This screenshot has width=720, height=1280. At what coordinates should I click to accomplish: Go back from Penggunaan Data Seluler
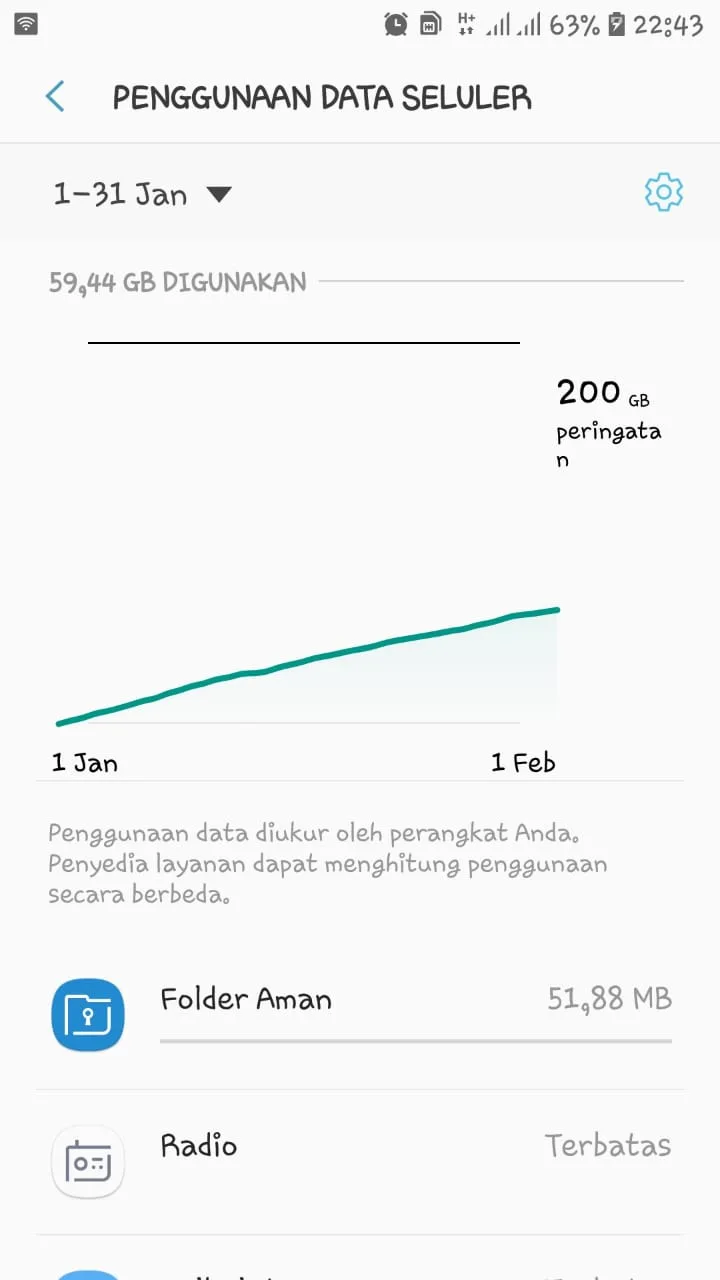pyautogui.click(x=55, y=97)
